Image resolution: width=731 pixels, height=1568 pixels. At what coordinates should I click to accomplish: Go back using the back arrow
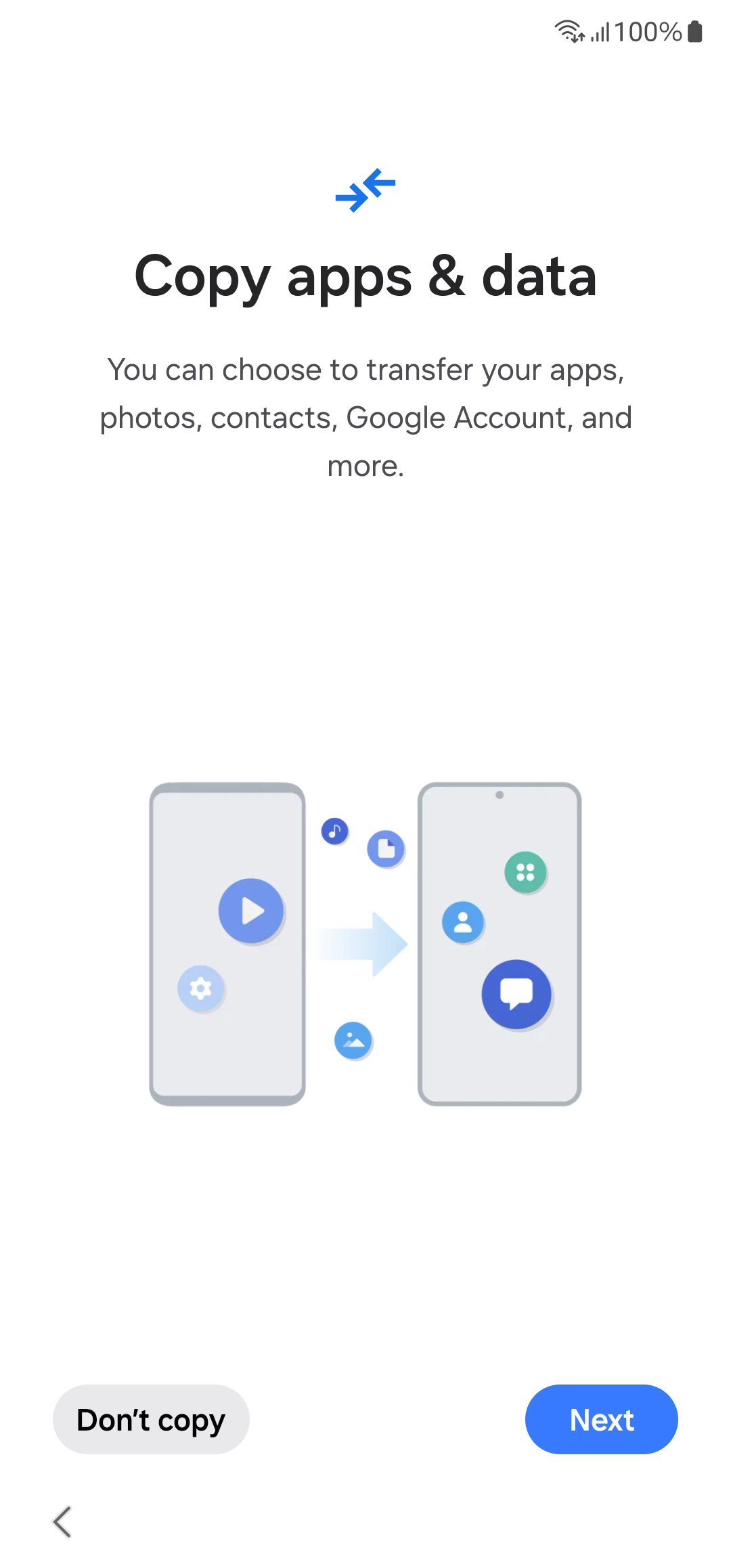click(62, 1522)
